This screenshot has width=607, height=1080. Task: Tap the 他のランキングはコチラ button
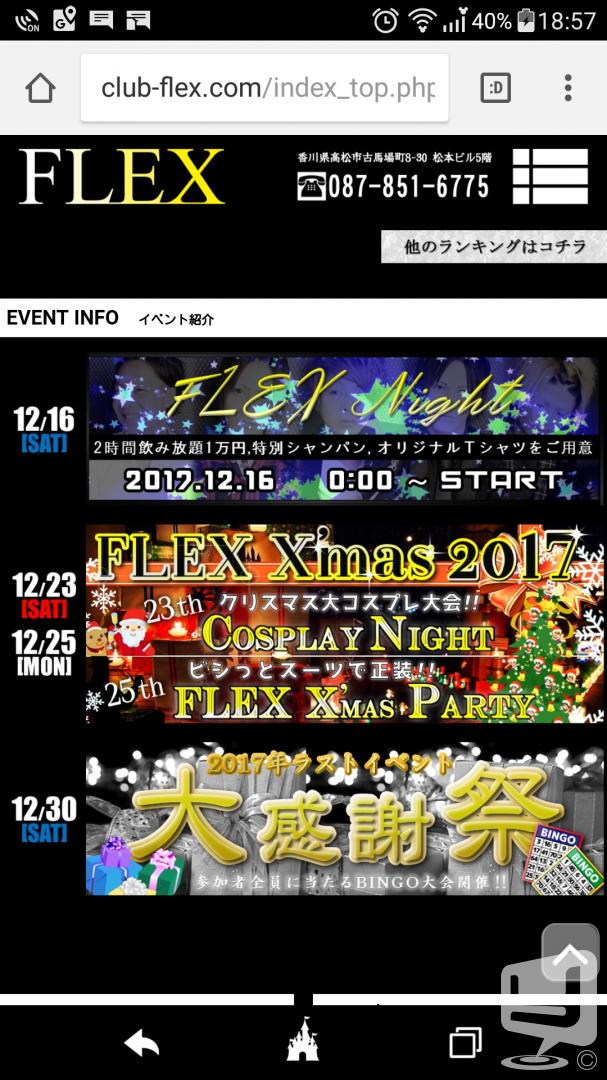coord(494,247)
